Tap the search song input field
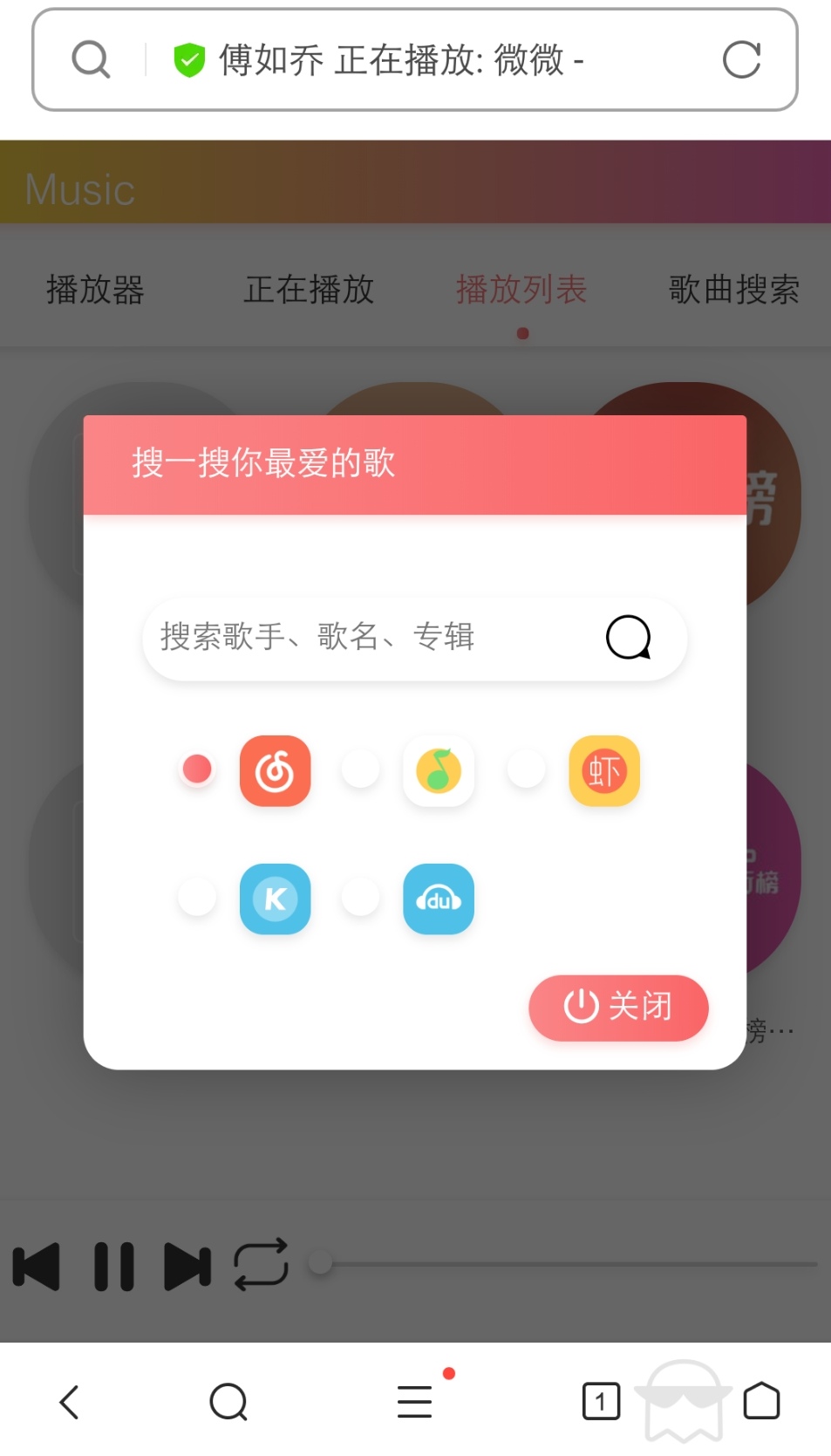831x1456 pixels. (366, 638)
